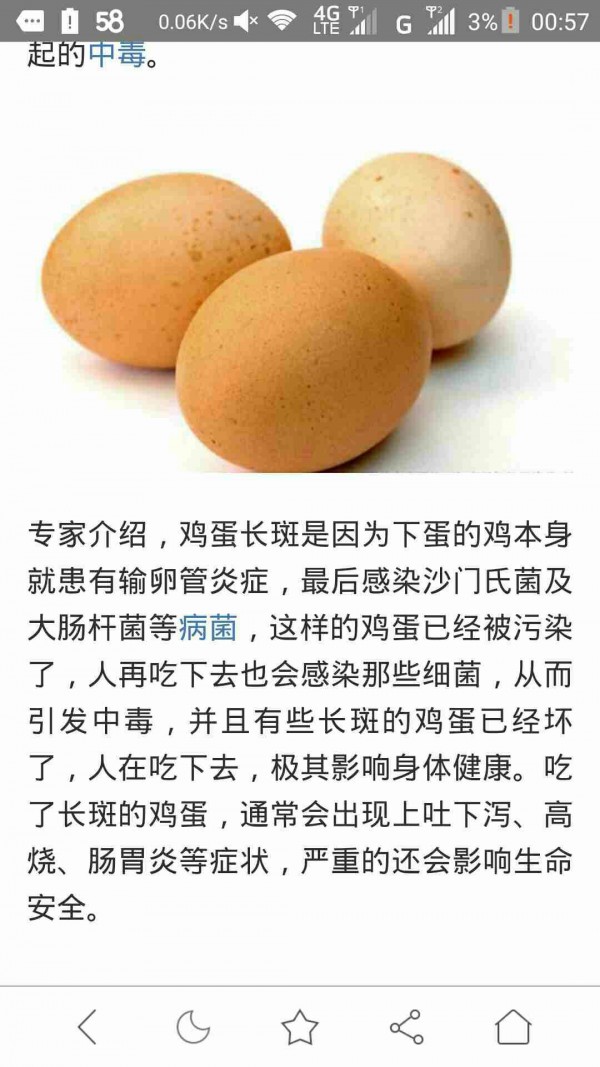Open the 病菌 link
Image resolution: width=600 pixels, height=1067 pixels.
coord(208,629)
